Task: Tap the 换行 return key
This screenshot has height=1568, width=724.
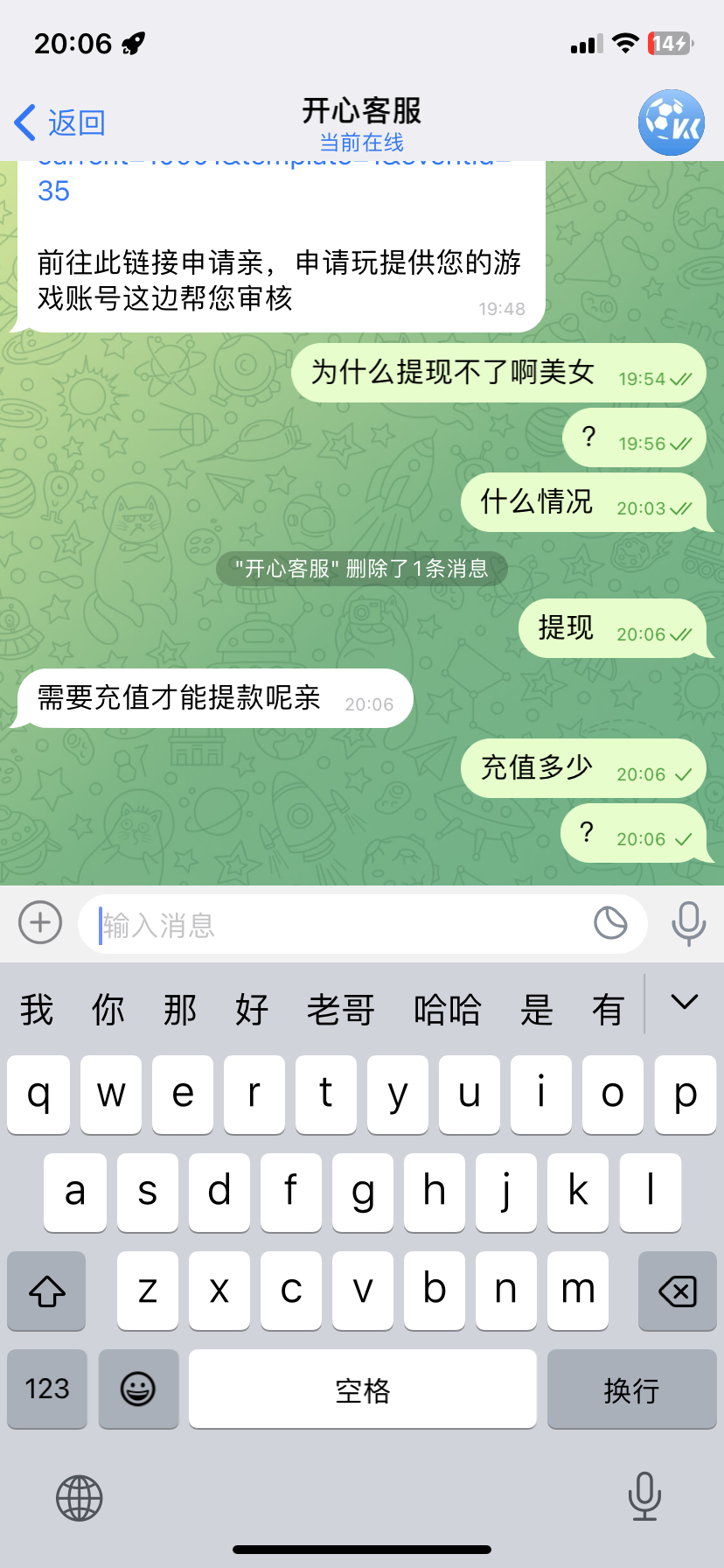Action: (631, 1389)
